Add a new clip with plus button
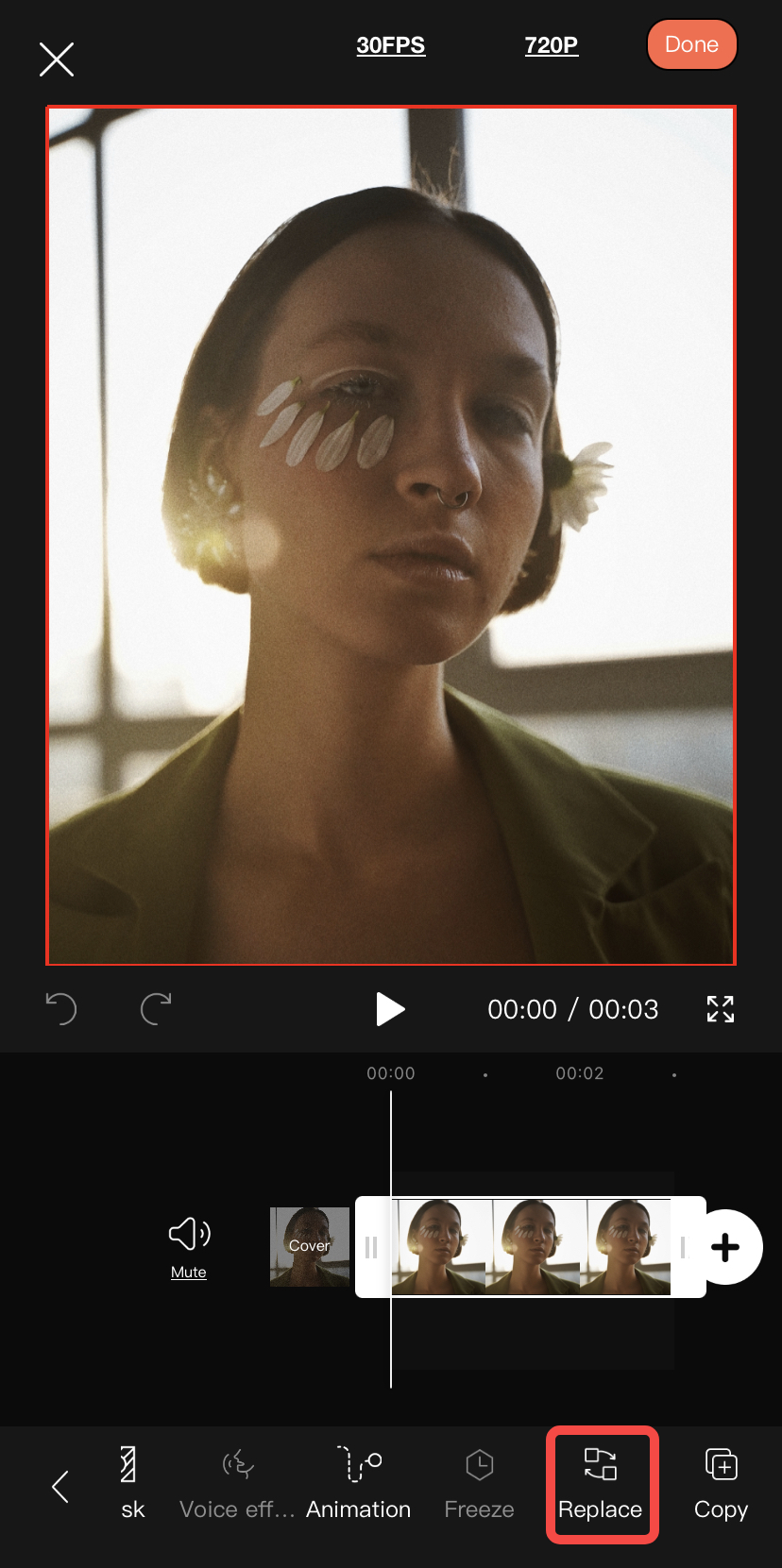 [x=725, y=1247]
